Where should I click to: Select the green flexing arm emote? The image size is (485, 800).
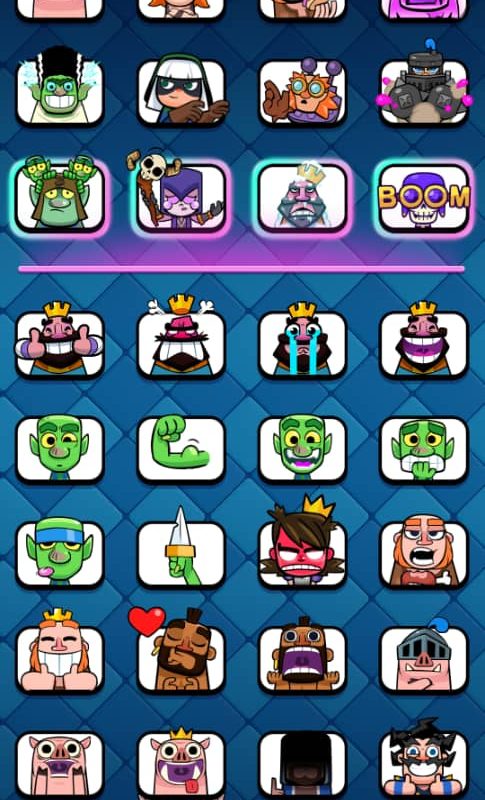point(181,449)
